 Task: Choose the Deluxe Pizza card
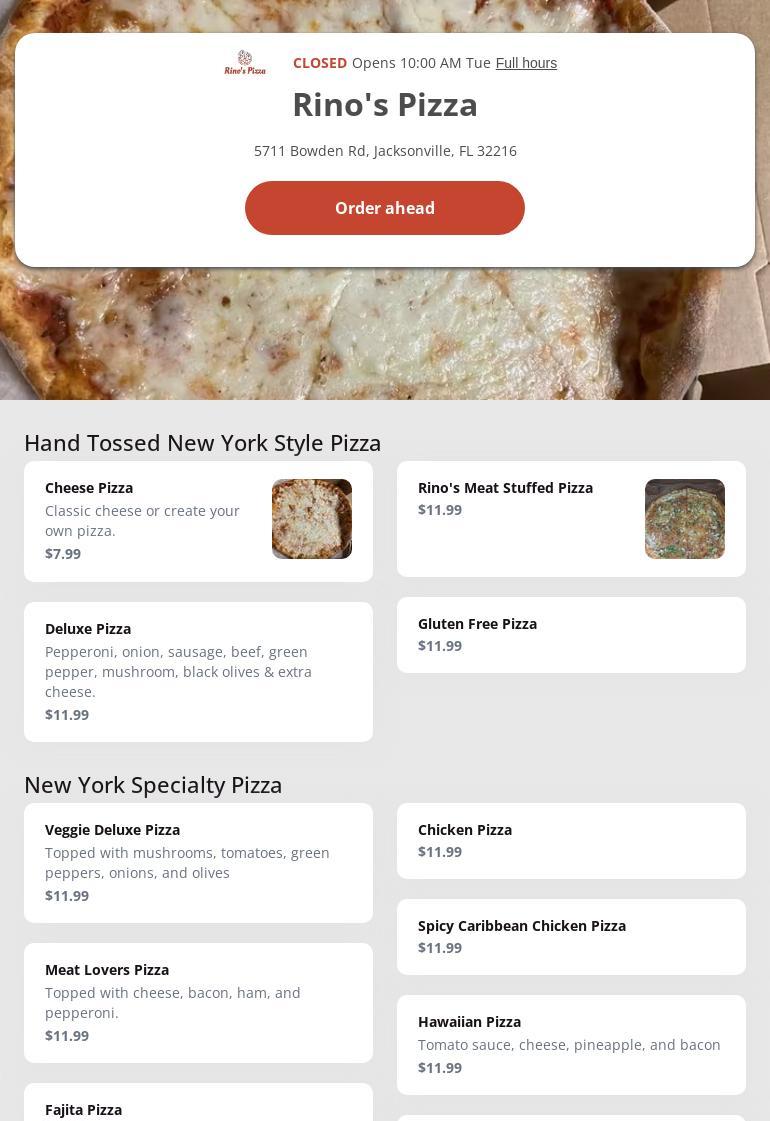(x=198, y=671)
